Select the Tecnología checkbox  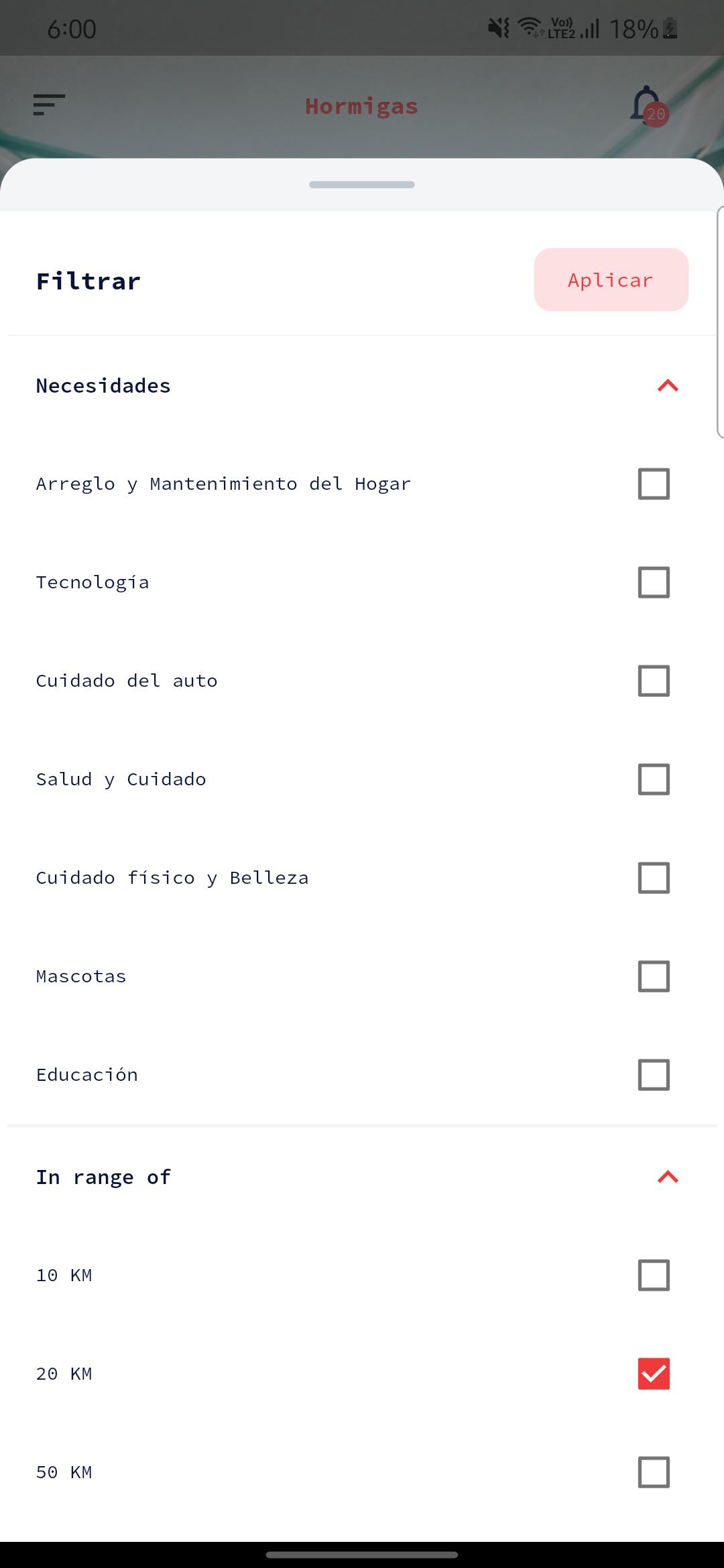[x=654, y=582]
